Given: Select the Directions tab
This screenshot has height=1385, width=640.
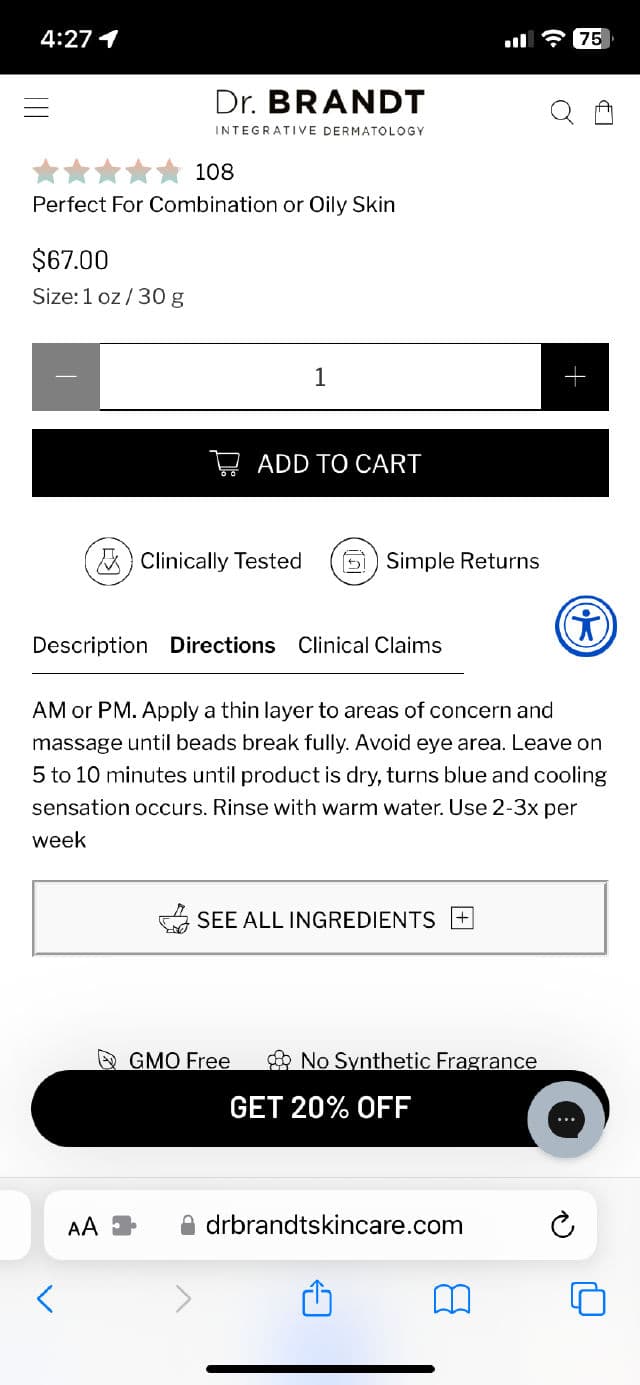Looking at the screenshot, I should 222,645.
